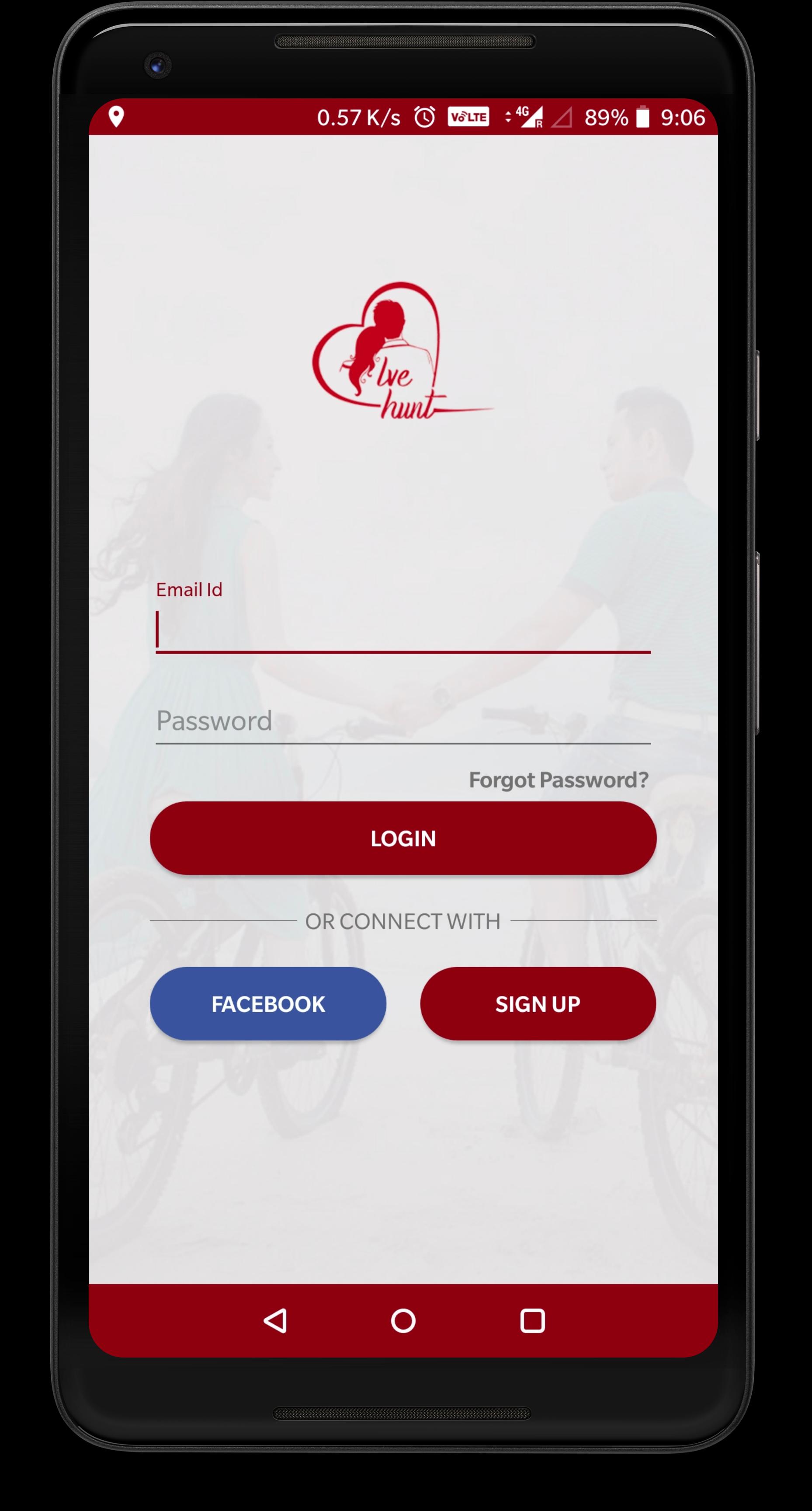
Task: Tap the system back button
Action: coord(275,1321)
